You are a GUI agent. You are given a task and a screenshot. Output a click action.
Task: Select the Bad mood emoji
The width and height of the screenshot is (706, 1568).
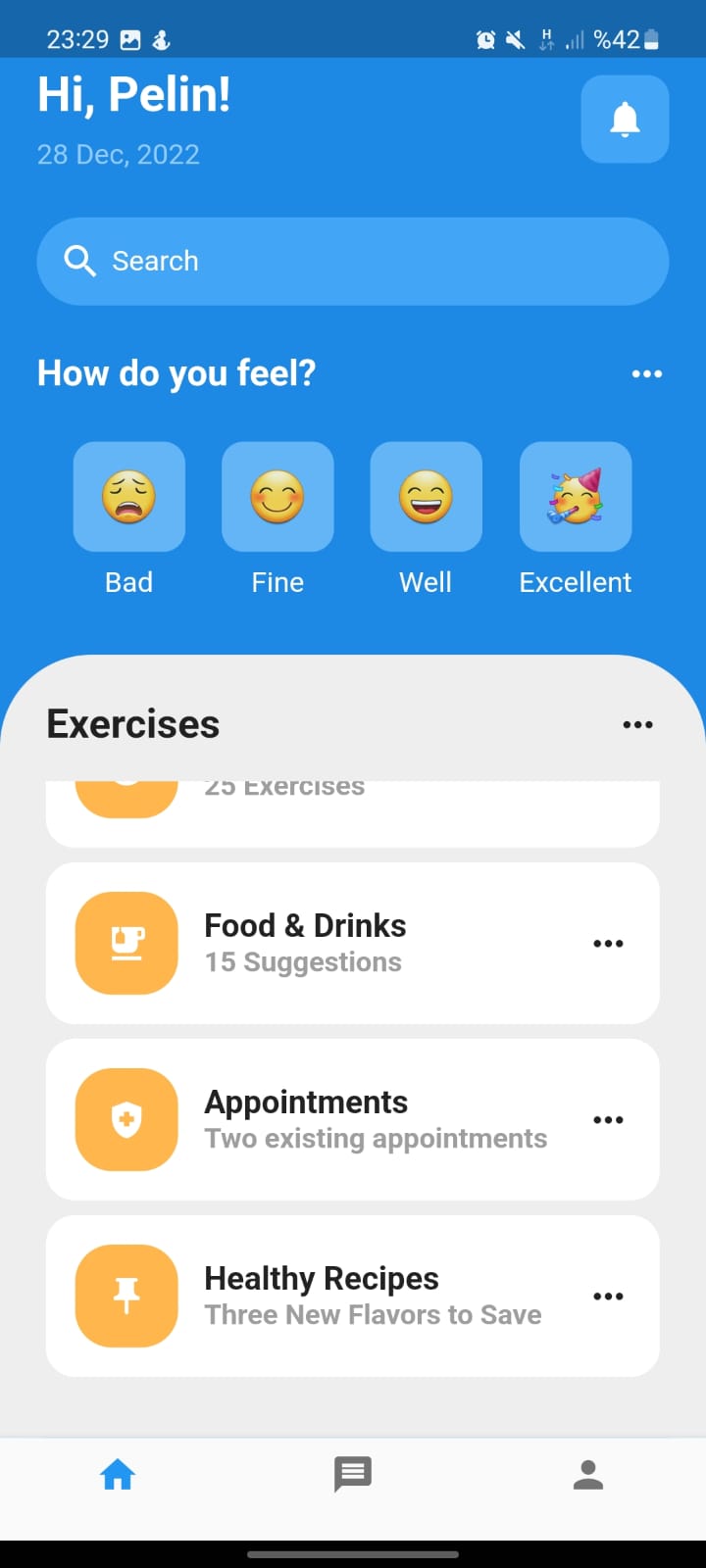click(128, 497)
